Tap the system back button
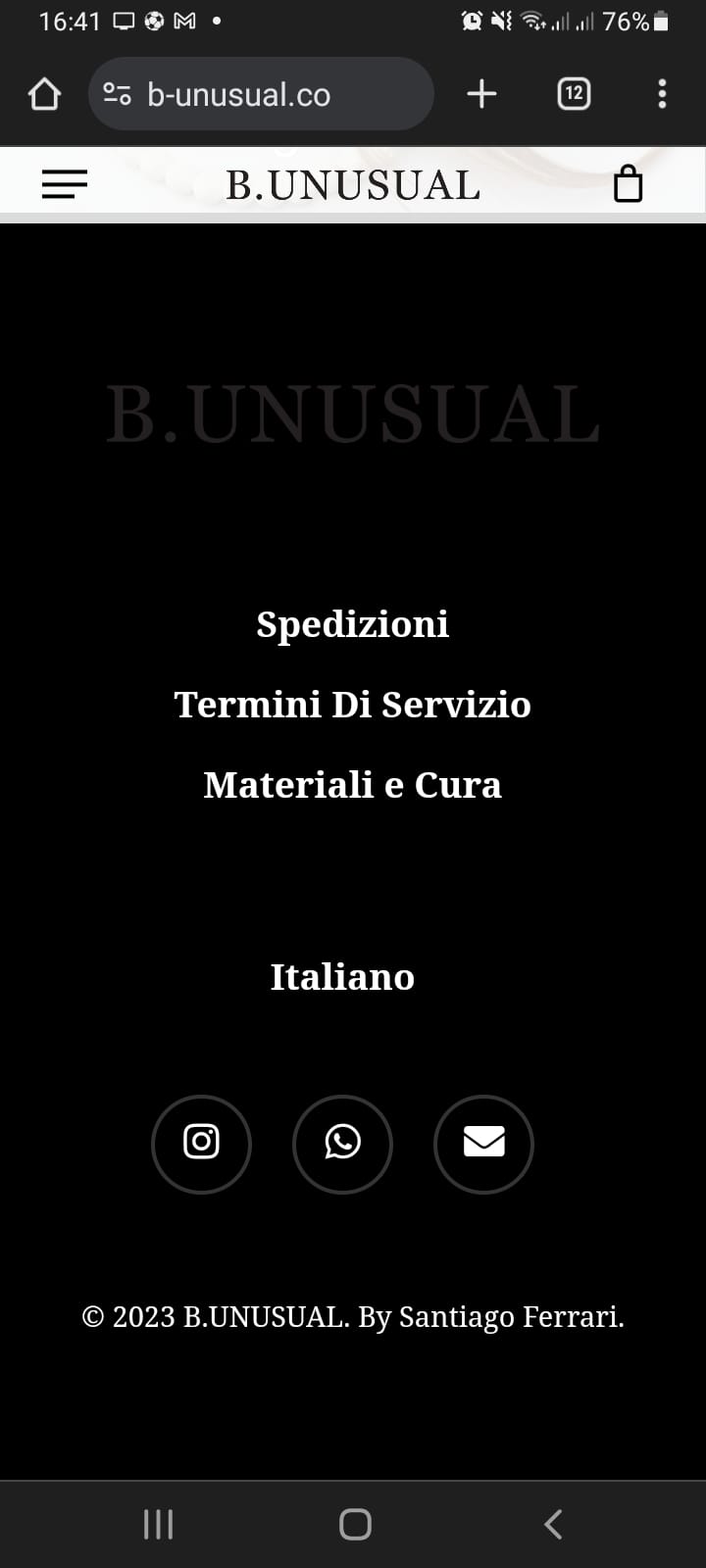Image resolution: width=706 pixels, height=1568 pixels. [x=553, y=1524]
